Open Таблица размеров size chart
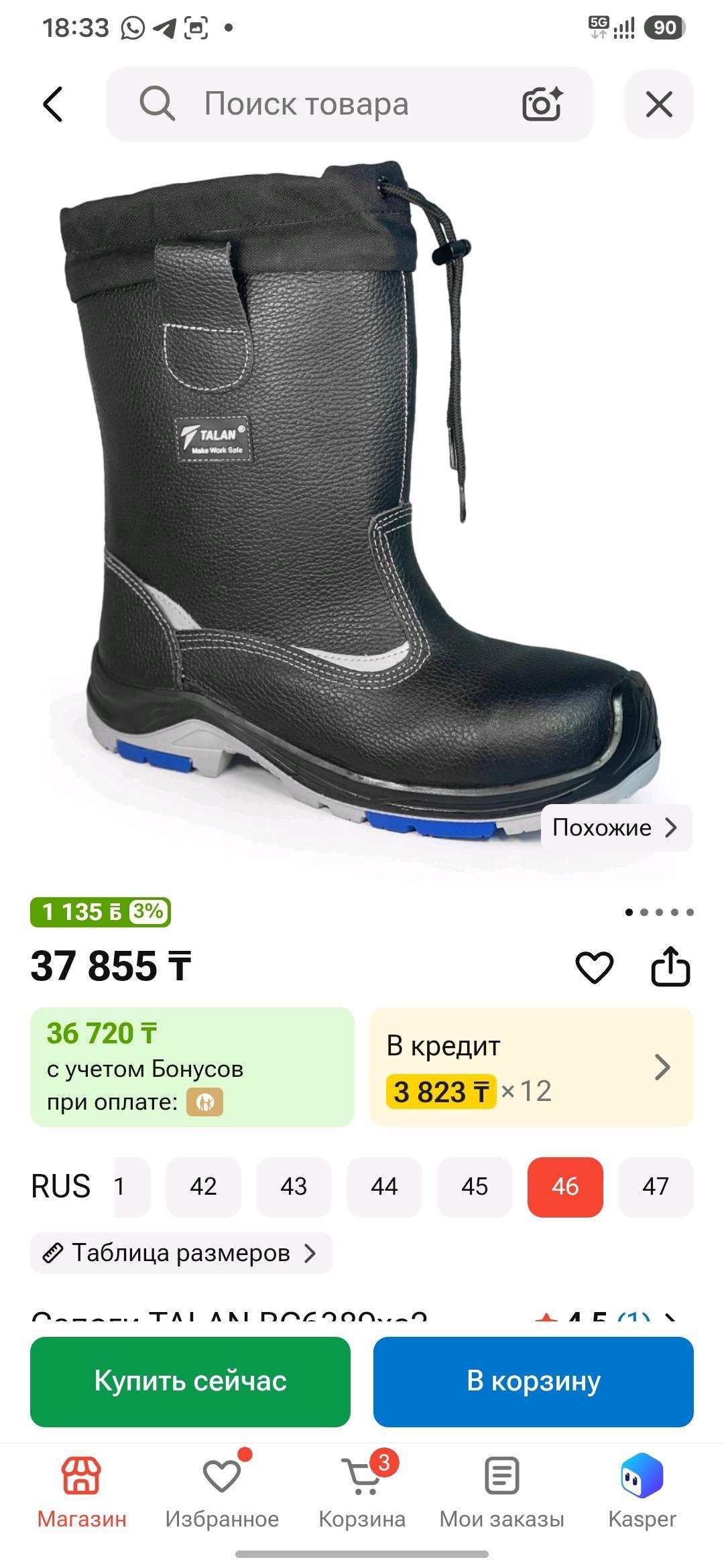This screenshot has height=1568, width=724. click(x=181, y=1252)
